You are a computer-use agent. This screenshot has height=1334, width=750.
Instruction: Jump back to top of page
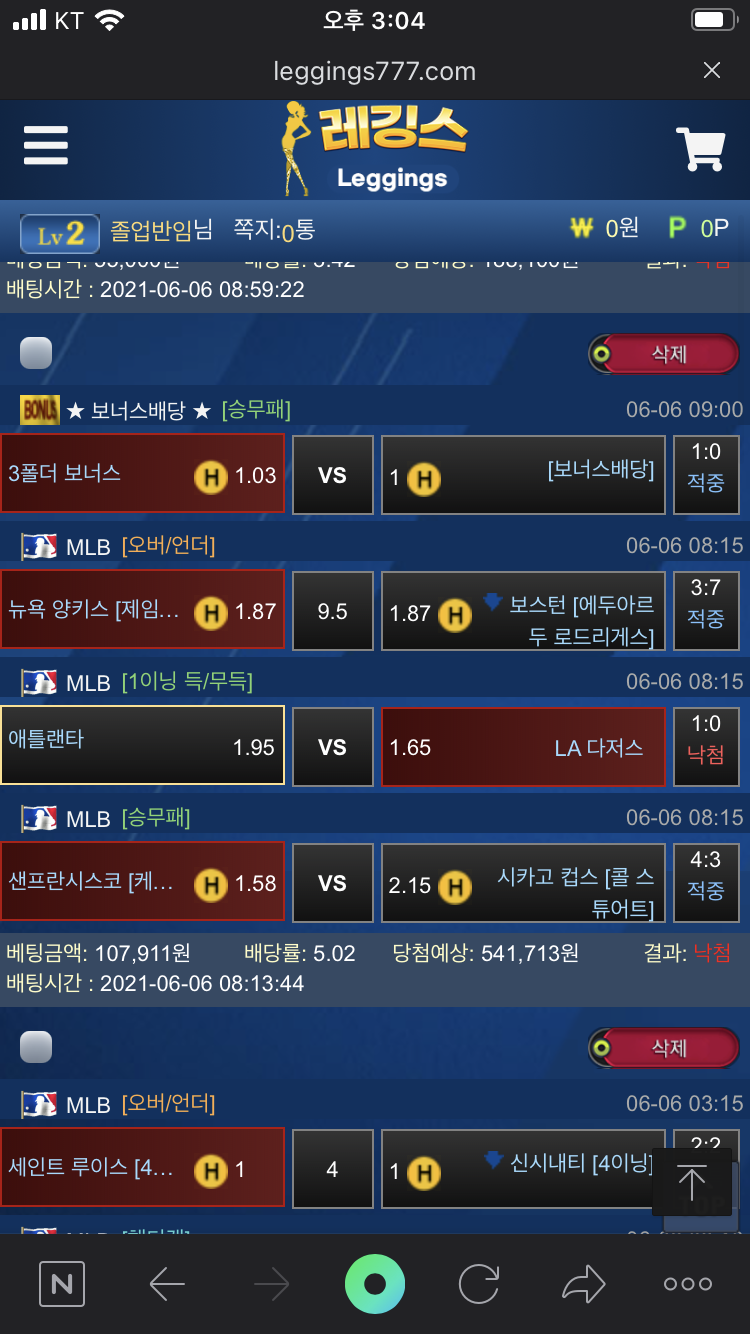pyautogui.click(x=692, y=1182)
